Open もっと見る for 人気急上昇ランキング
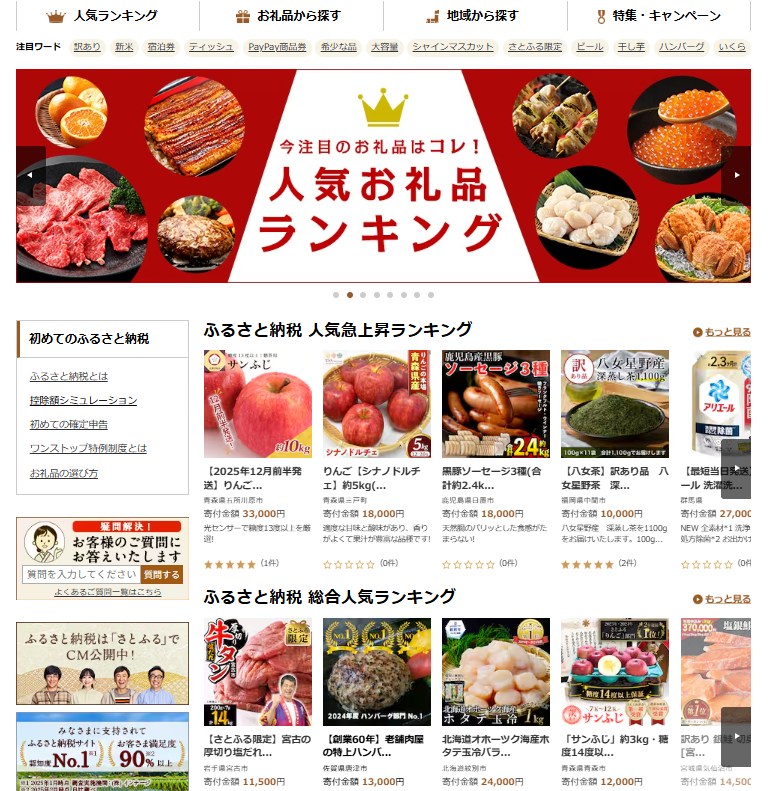The image size is (774, 791). pos(721,332)
